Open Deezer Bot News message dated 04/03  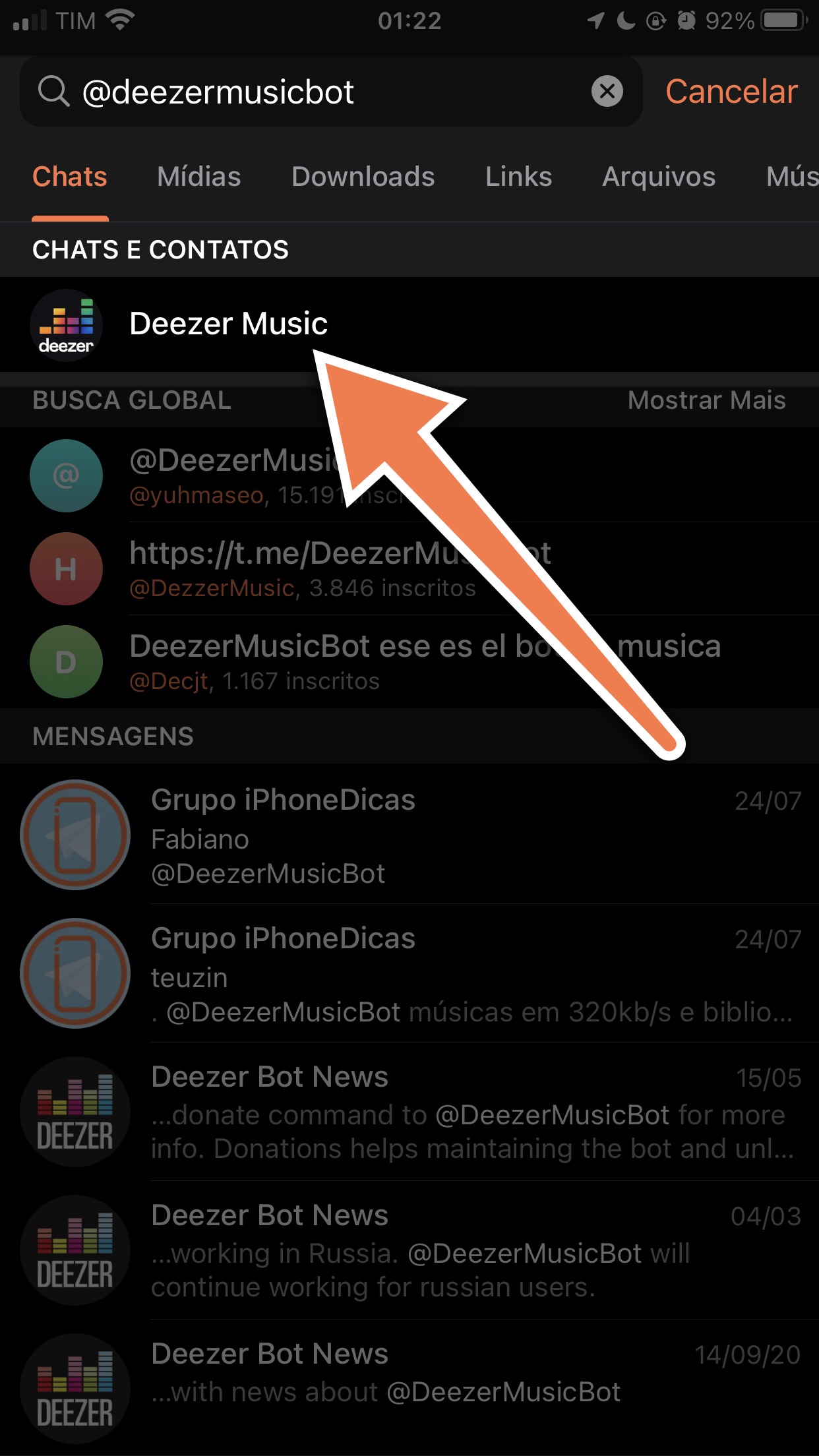pyautogui.click(x=409, y=1250)
